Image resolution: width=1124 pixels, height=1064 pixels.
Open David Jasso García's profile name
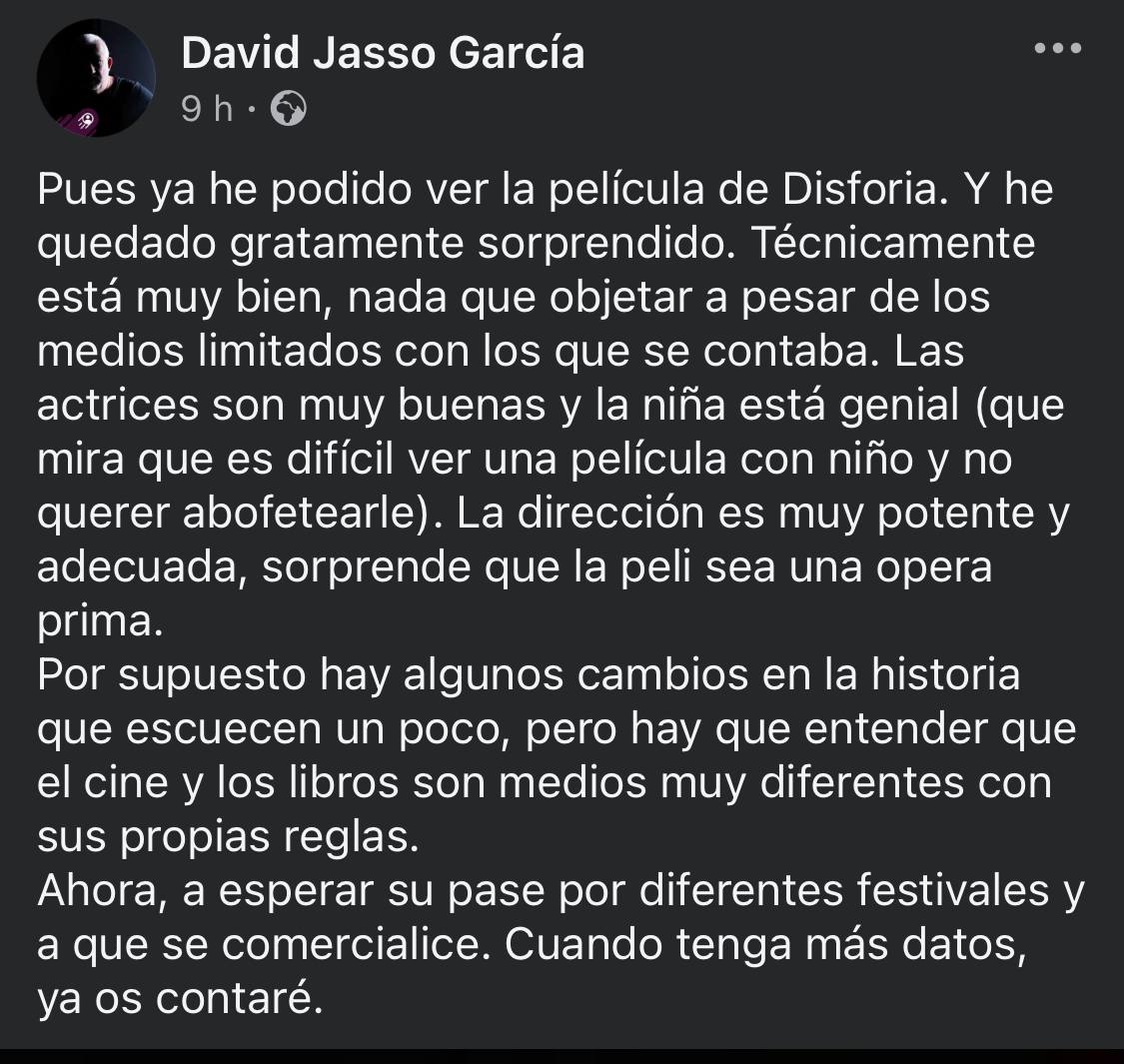pyautogui.click(x=383, y=52)
